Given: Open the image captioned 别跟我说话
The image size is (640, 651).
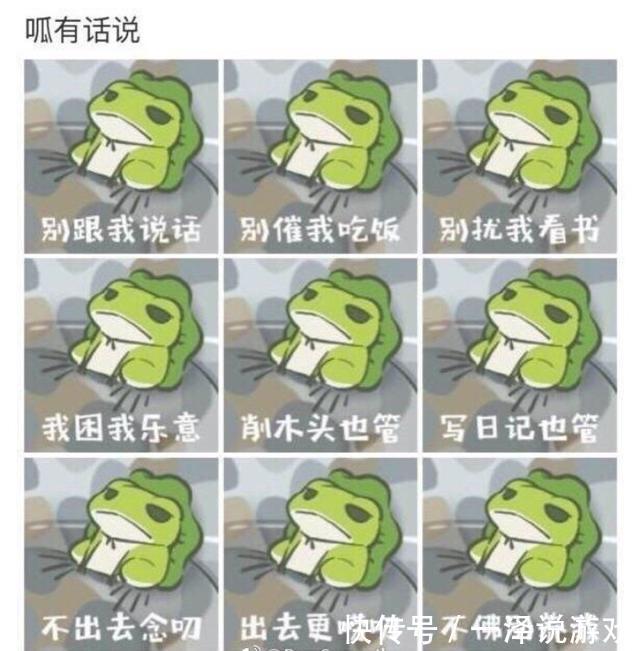Looking at the screenshot, I should click(x=120, y=154).
